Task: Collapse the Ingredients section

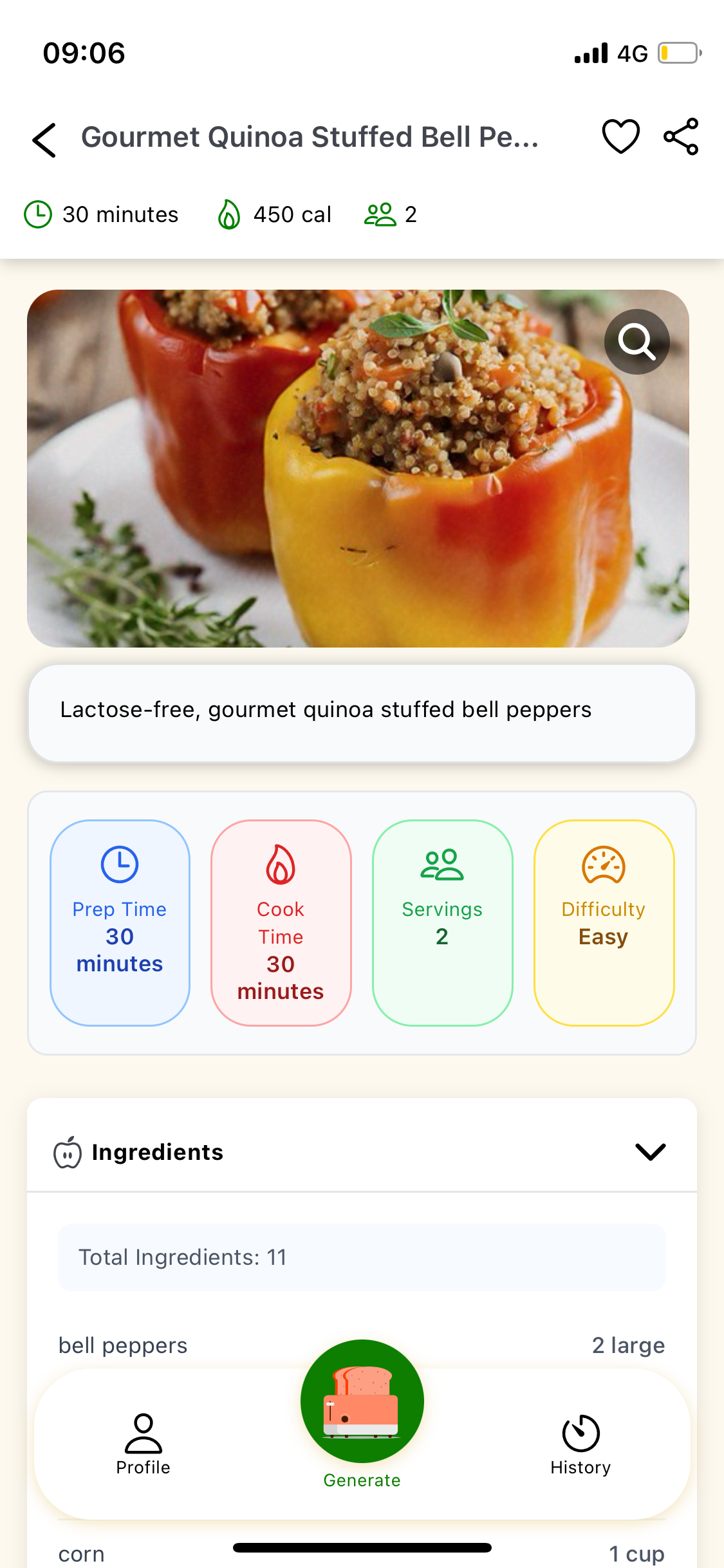Action: point(650,1152)
